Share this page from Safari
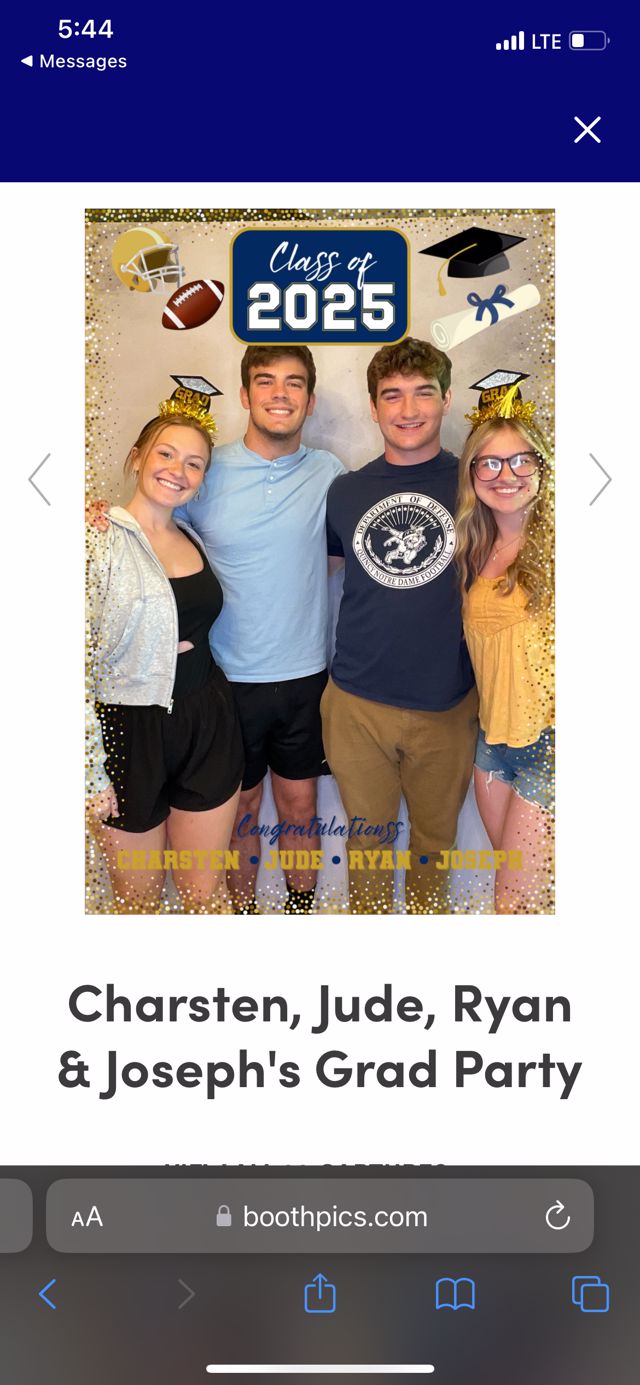The image size is (640, 1385). click(320, 1293)
